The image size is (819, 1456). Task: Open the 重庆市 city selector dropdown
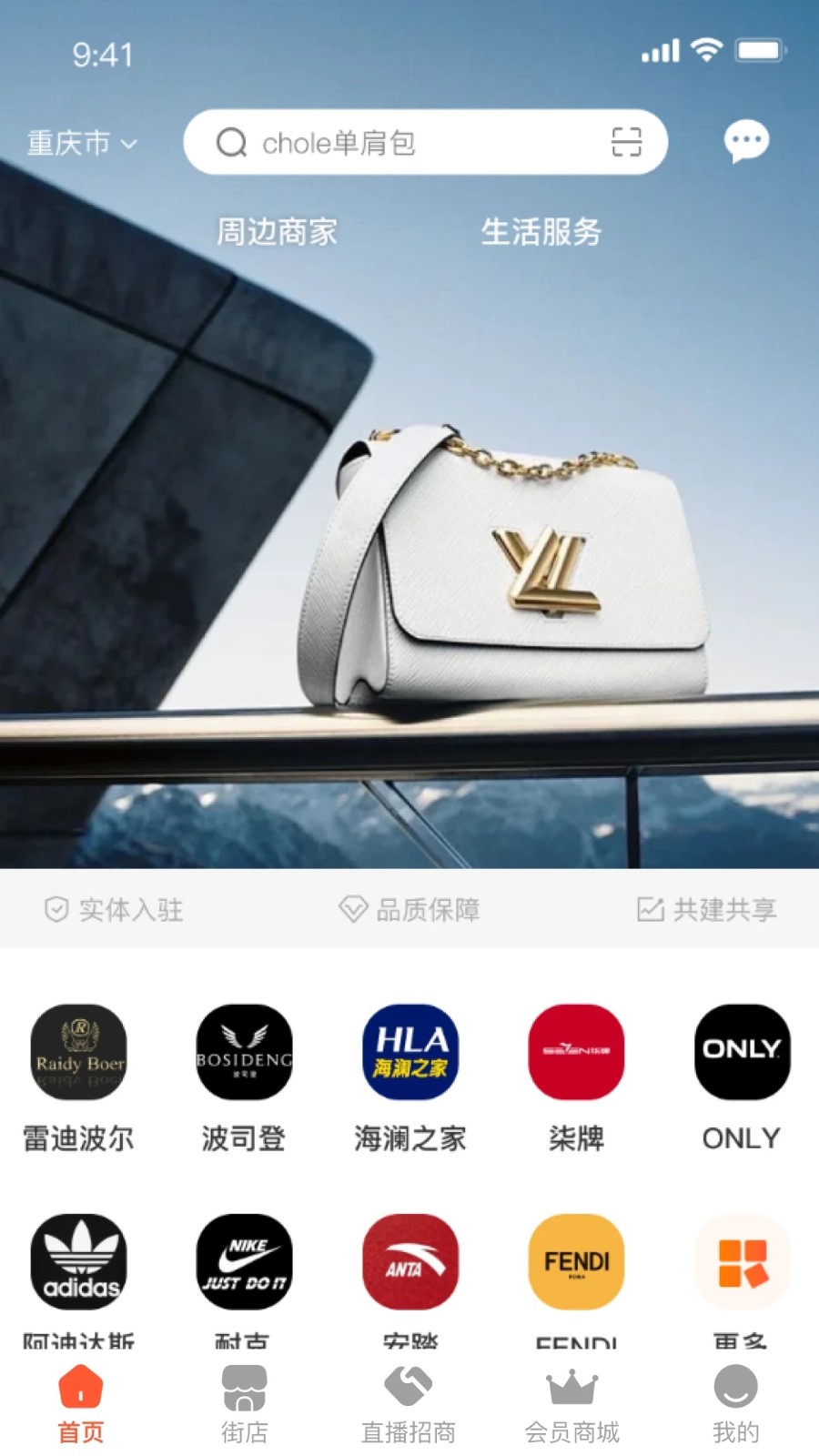pyautogui.click(x=82, y=143)
